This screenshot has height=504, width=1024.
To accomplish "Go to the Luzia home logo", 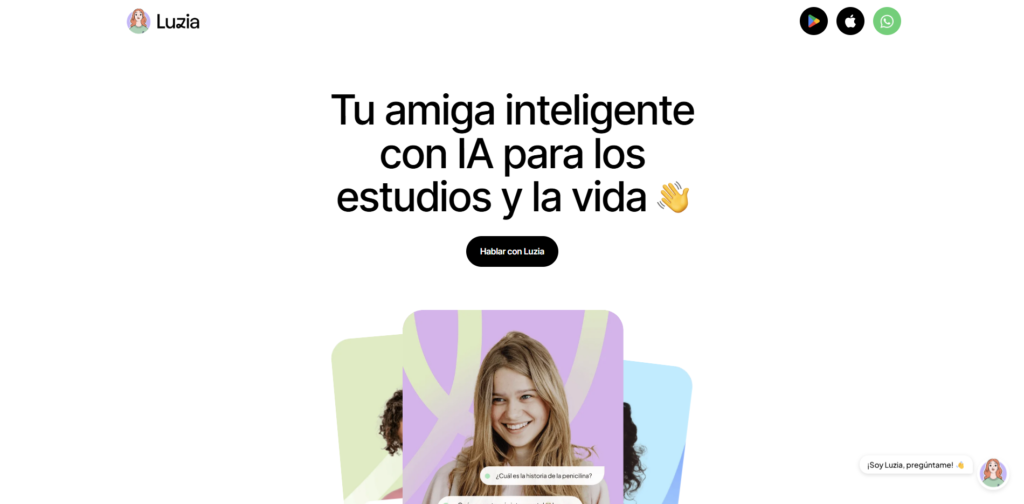I will click(163, 21).
